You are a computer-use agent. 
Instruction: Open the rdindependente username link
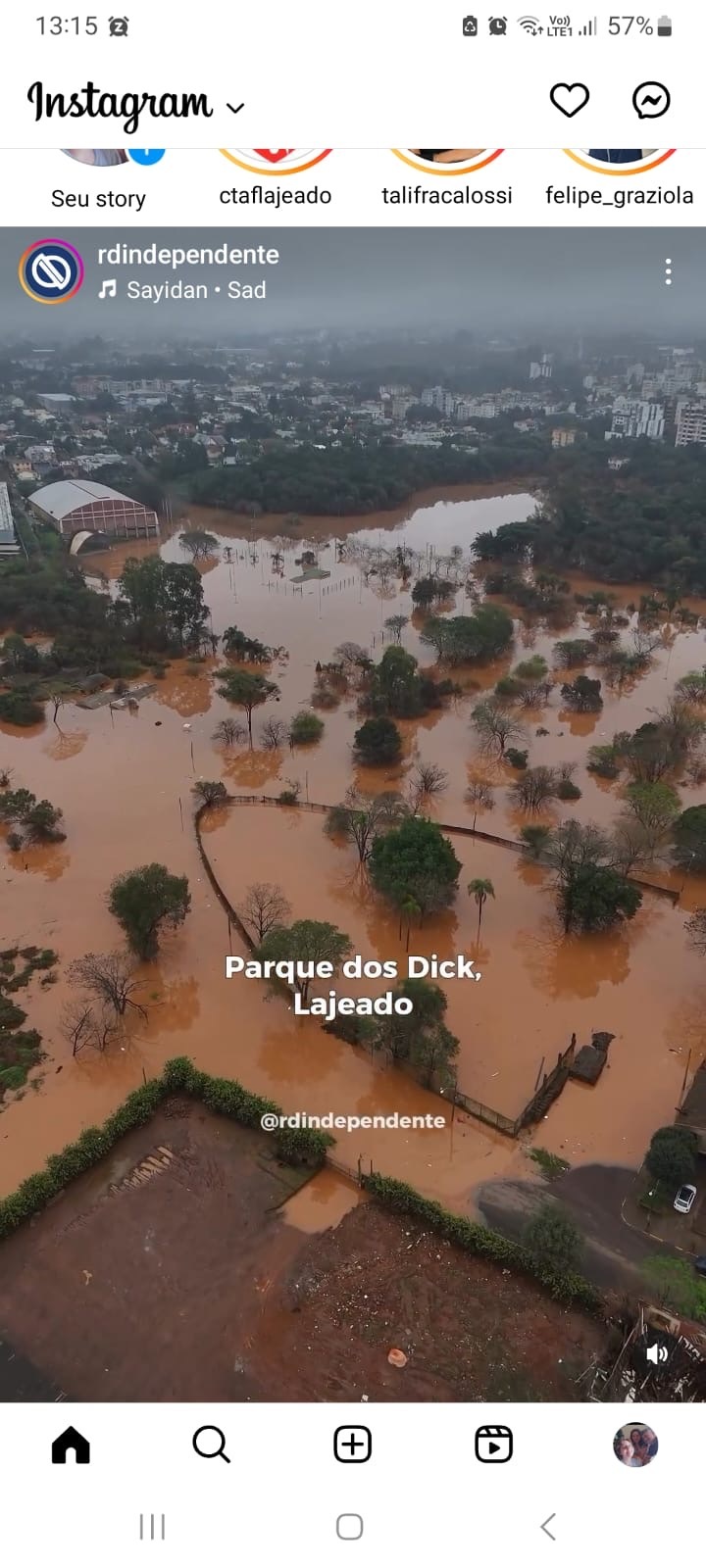(x=188, y=255)
